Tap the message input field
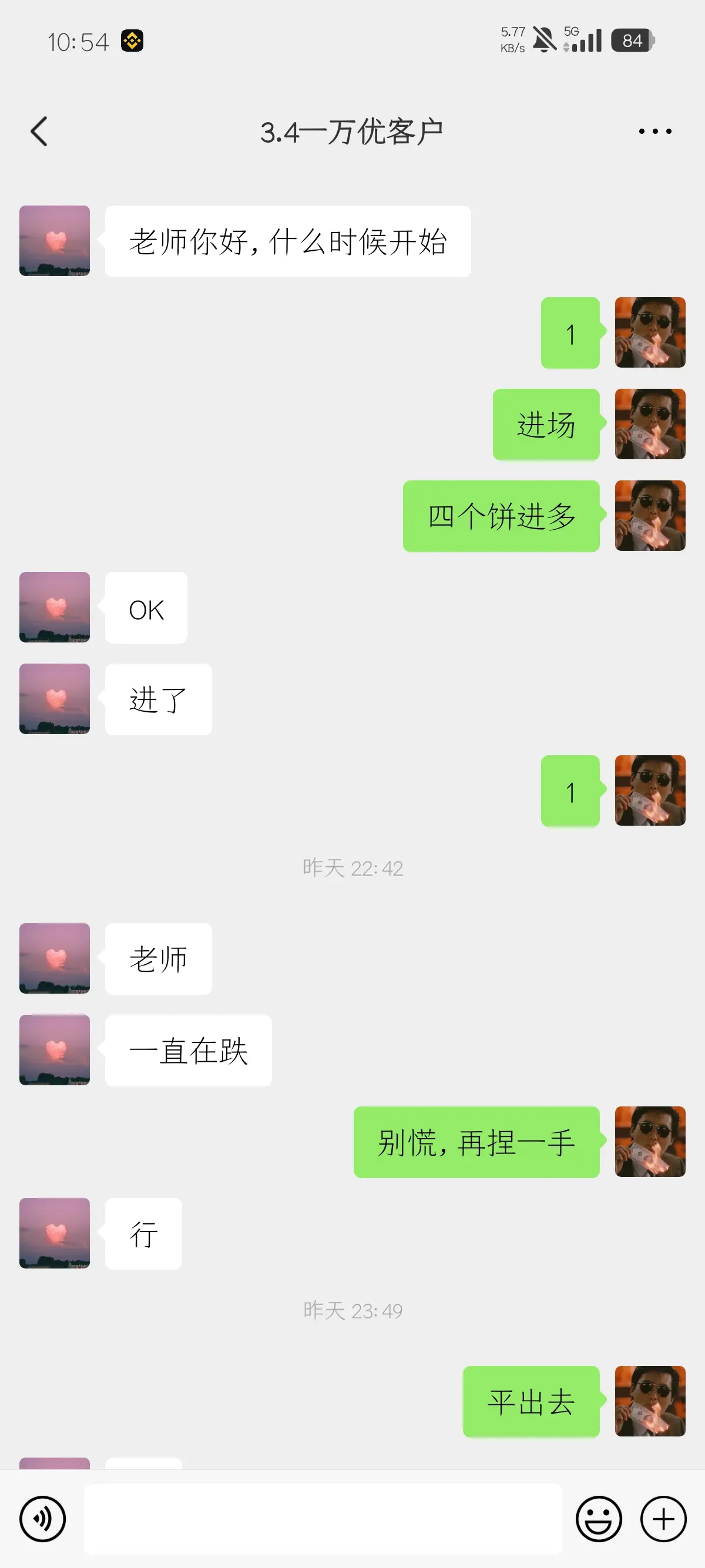This screenshot has width=705, height=1568. tap(323, 1519)
